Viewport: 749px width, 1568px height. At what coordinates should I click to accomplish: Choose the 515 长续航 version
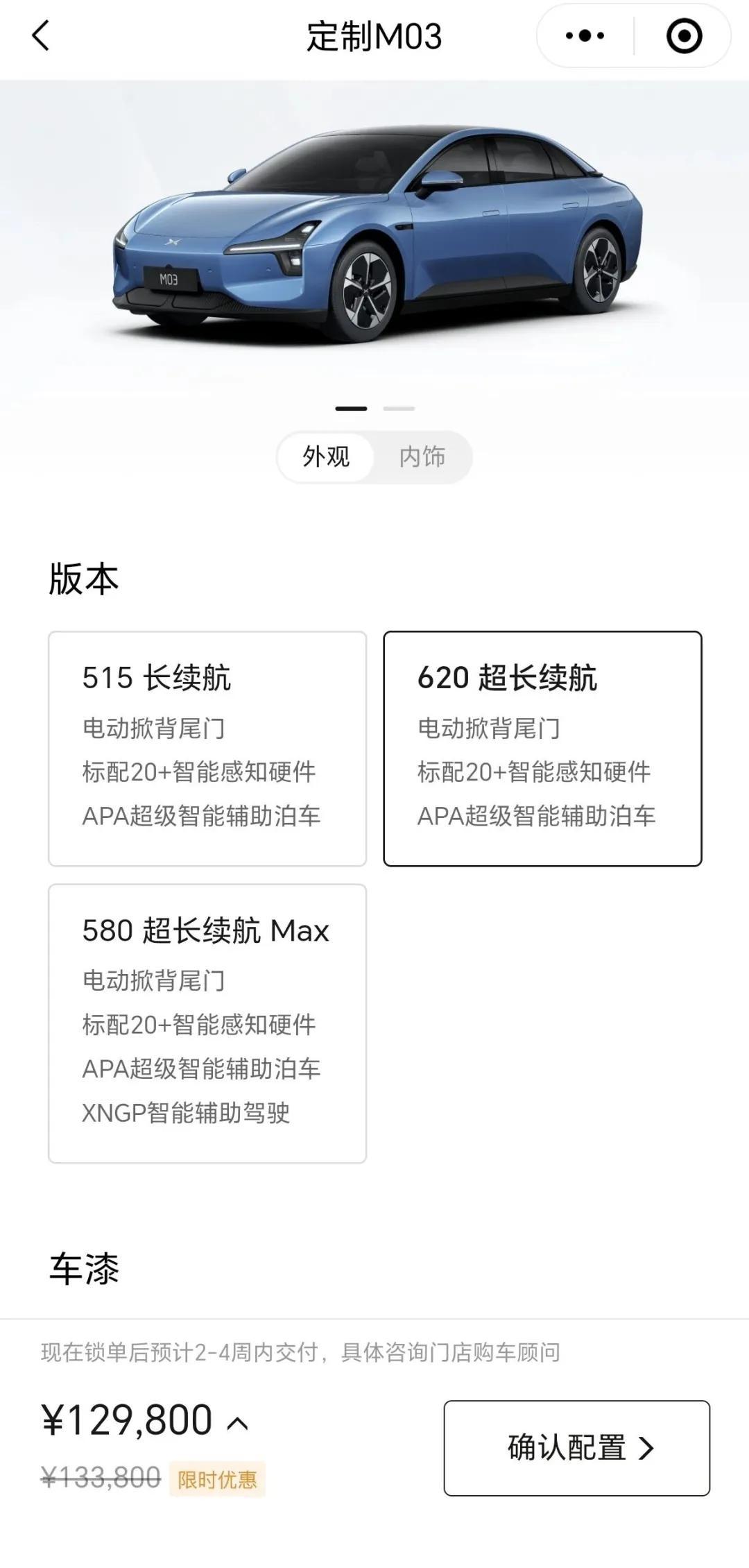click(x=207, y=749)
